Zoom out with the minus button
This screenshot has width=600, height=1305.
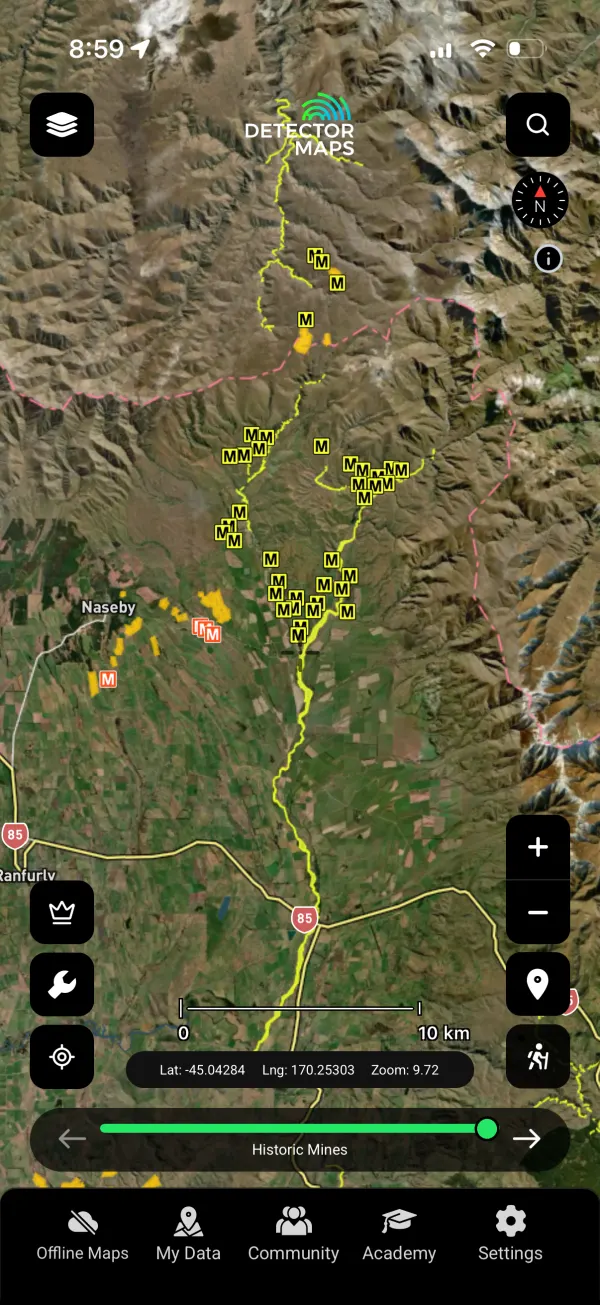pyautogui.click(x=538, y=912)
